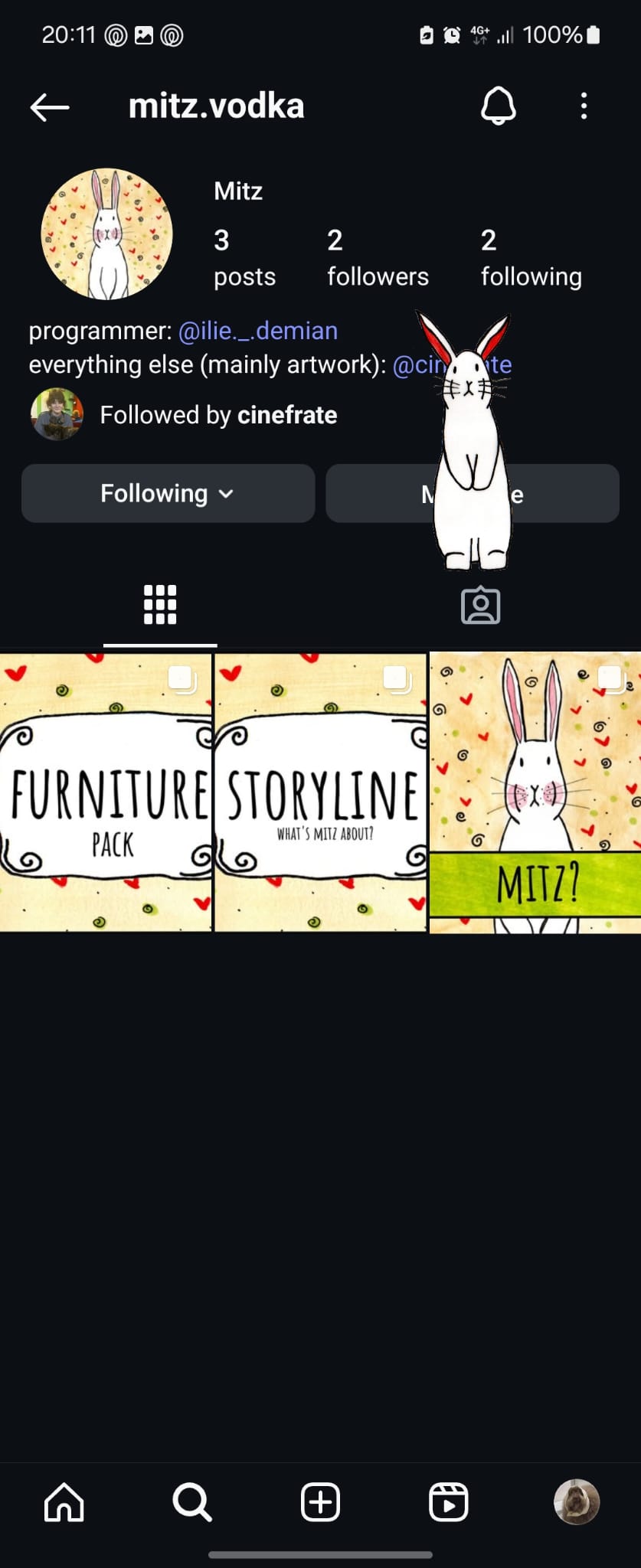Screen dimensions: 641x1568
Task: Open the list of 2 following
Action: (x=531, y=258)
